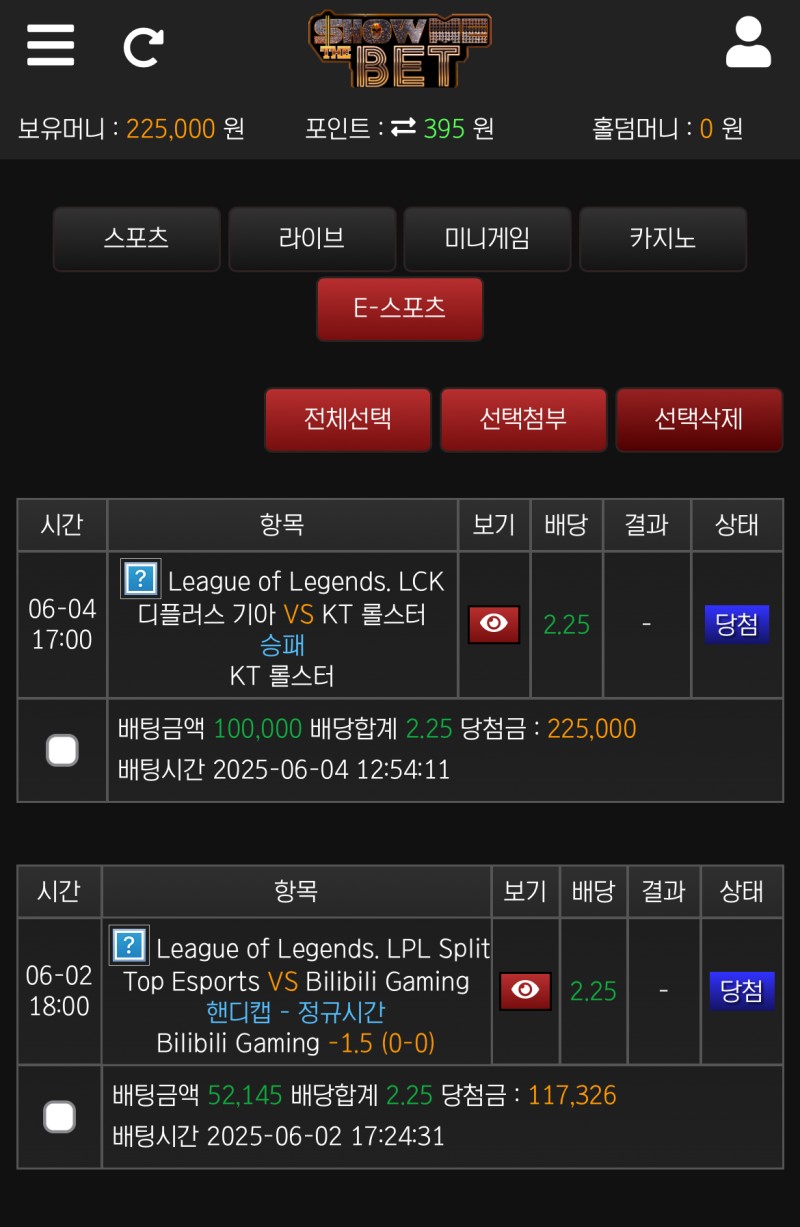800x1227 pixels.
Task: Tap the 전체선택 button
Action: click(348, 420)
